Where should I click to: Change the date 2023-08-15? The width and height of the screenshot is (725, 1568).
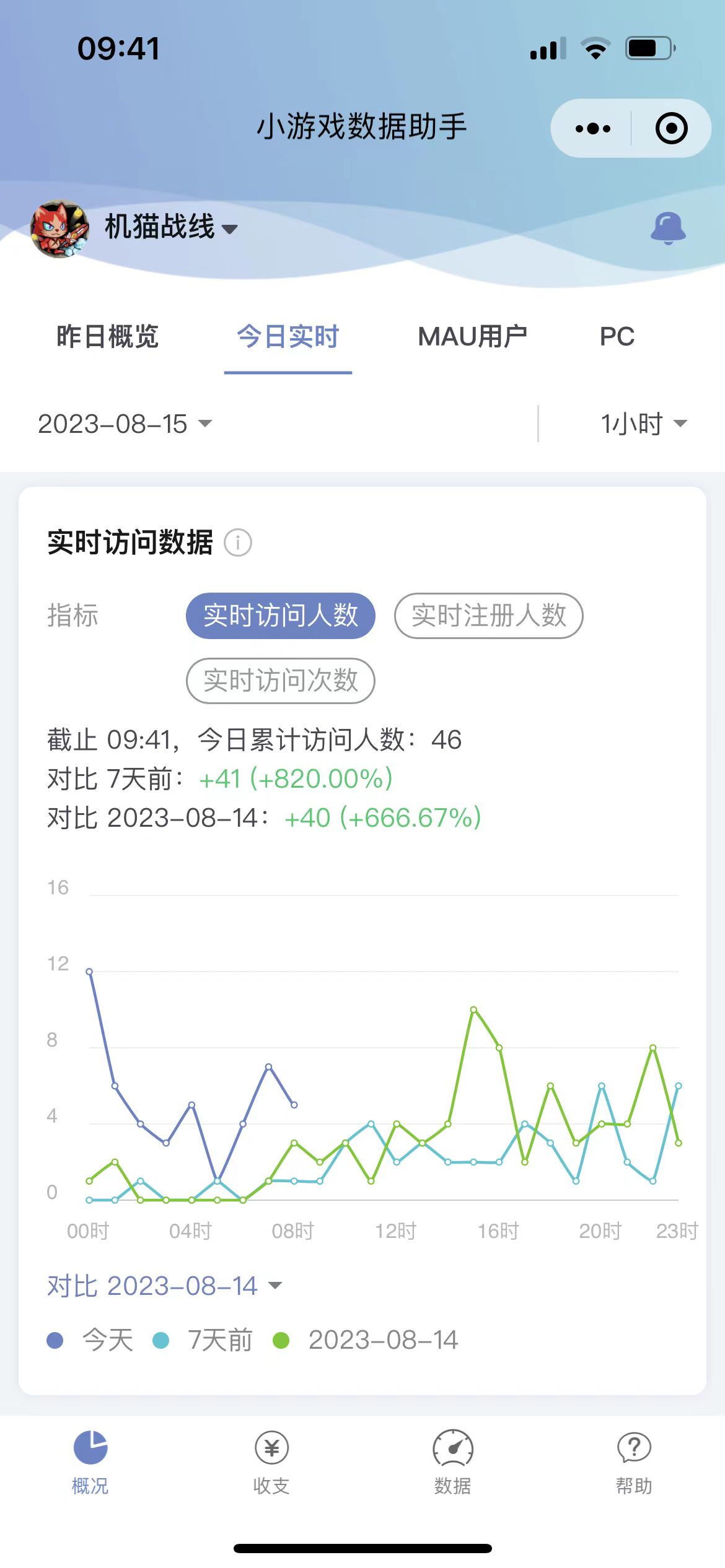pos(125,424)
